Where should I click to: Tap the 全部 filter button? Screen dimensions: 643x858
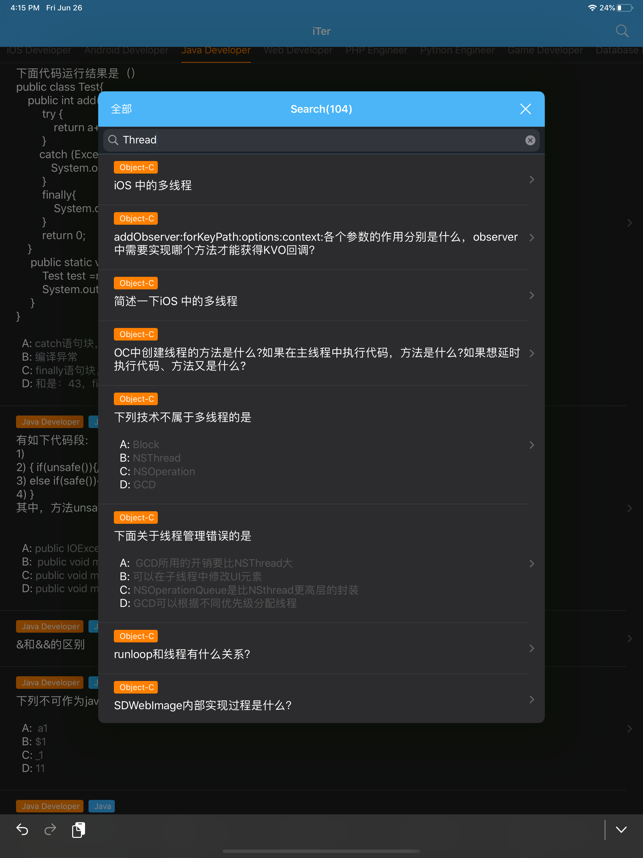pyautogui.click(x=121, y=109)
